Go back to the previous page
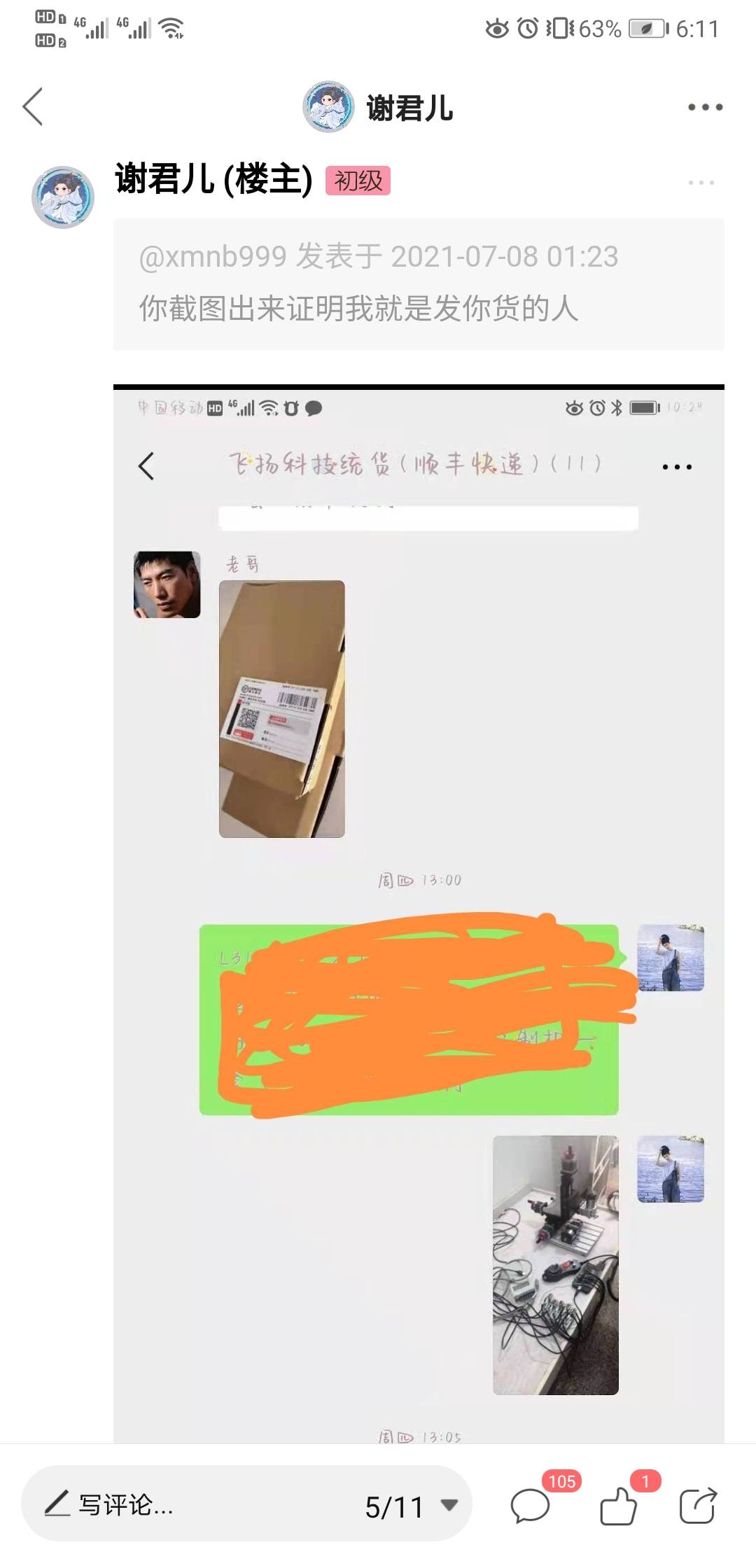The image size is (756, 1568). click(x=33, y=107)
